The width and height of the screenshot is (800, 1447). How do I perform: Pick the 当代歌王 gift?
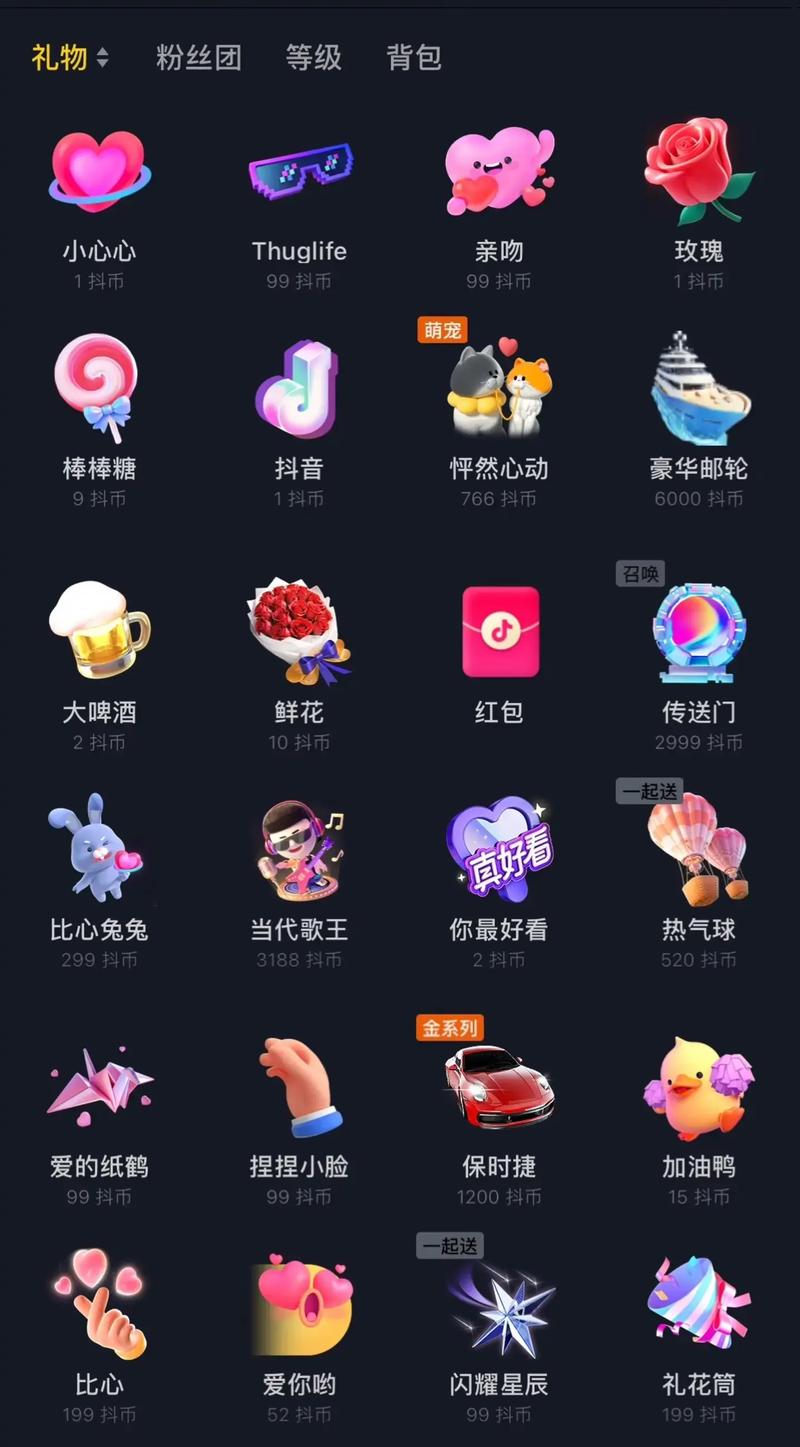pyautogui.click(x=299, y=870)
